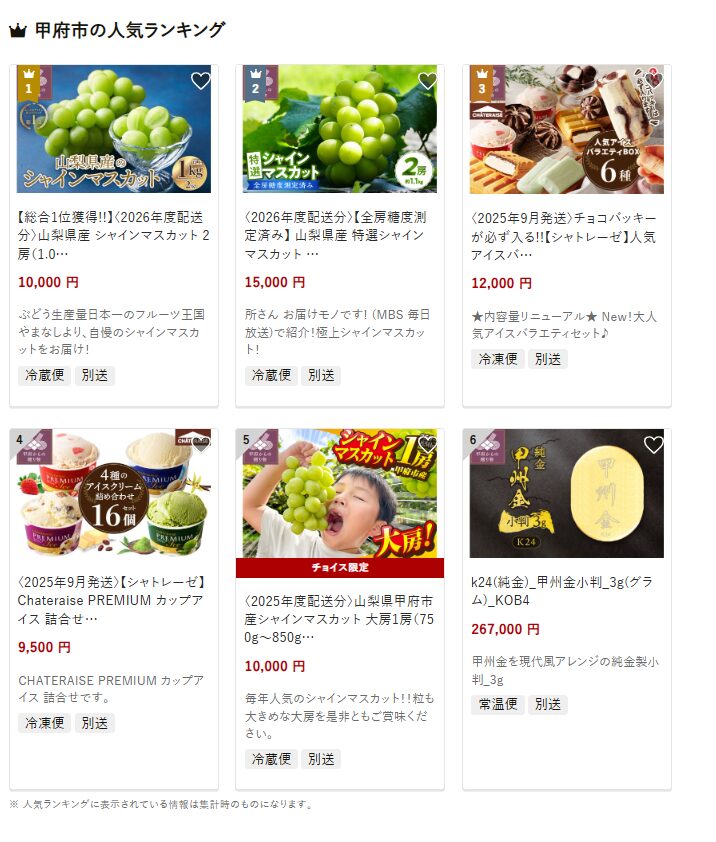
Task: Open the 12,000 円 チョコバッキー ice card
Action: tap(566, 234)
